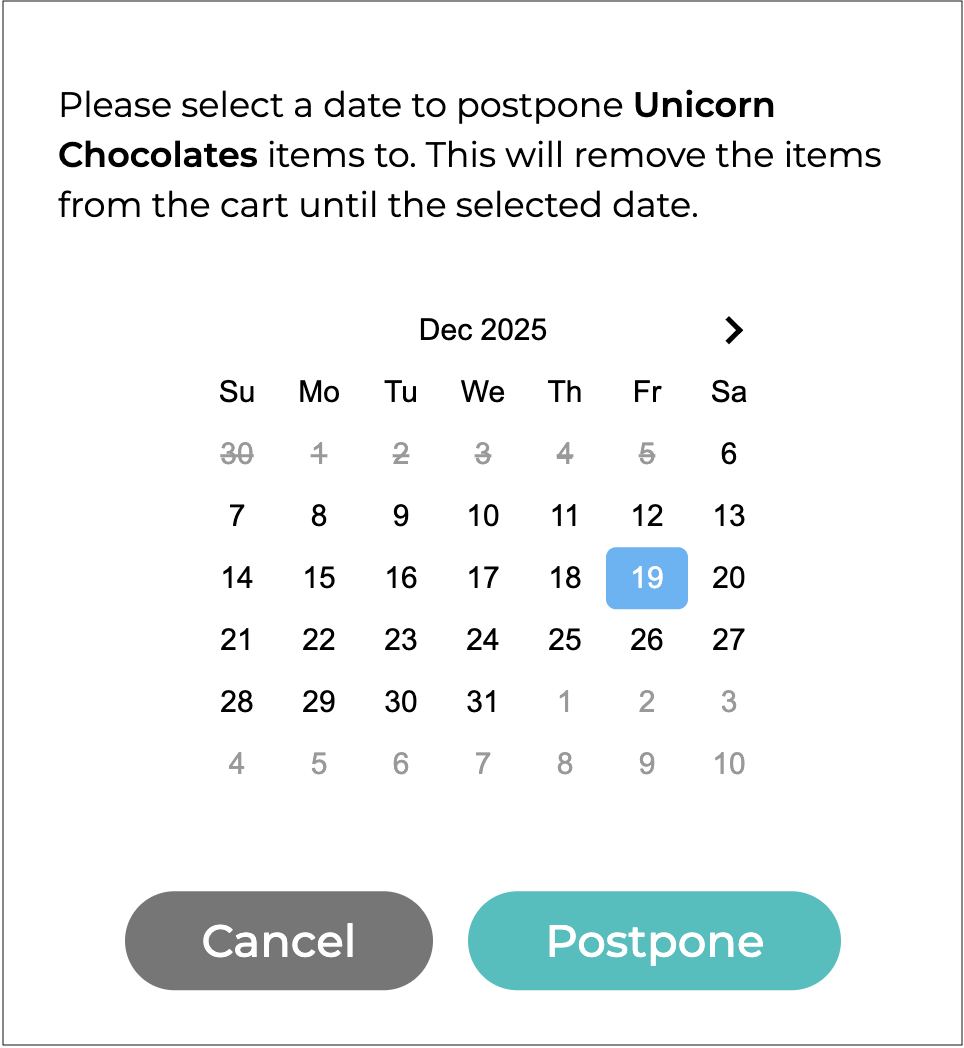Screen dimensions: 964x1048
Task: Choose December 22 in the calendar
Action: [x=319, y=640]
